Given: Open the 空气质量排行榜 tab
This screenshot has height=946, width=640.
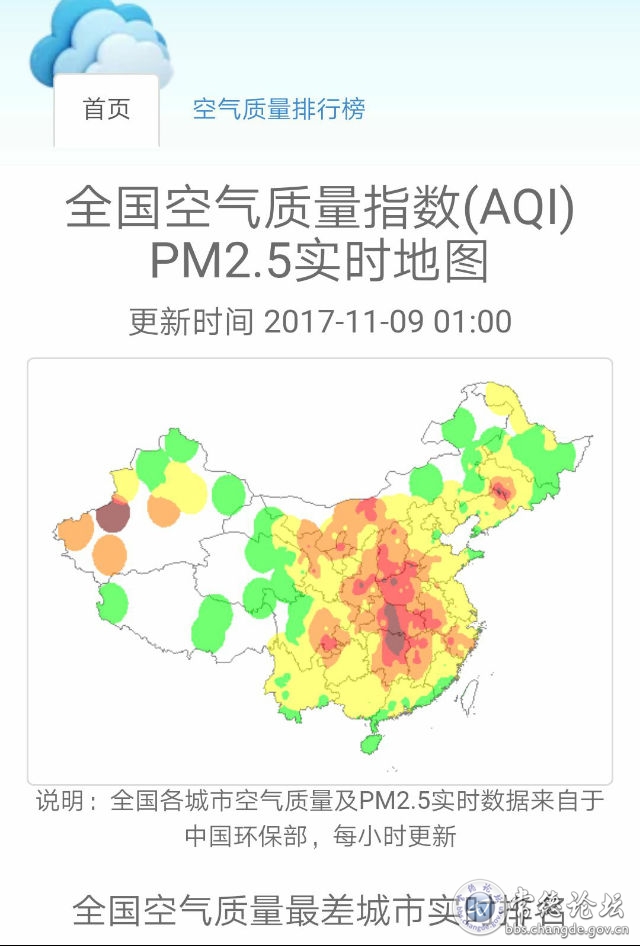Looking at the screenshot, I should (x=279, y=110).
